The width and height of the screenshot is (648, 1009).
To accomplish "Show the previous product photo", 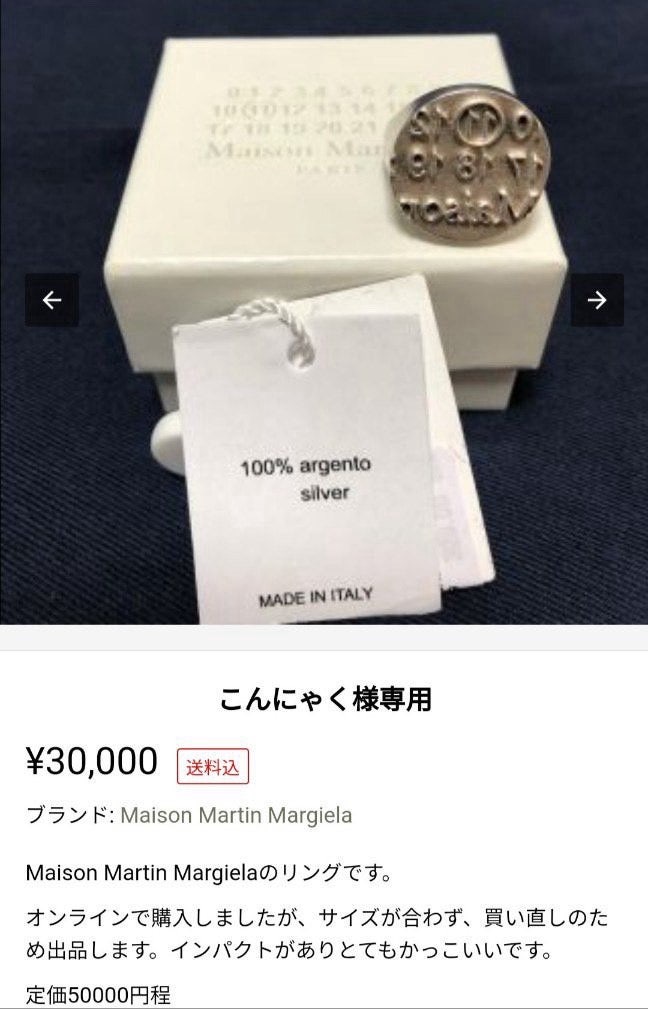I will click(x=52, y=300).
